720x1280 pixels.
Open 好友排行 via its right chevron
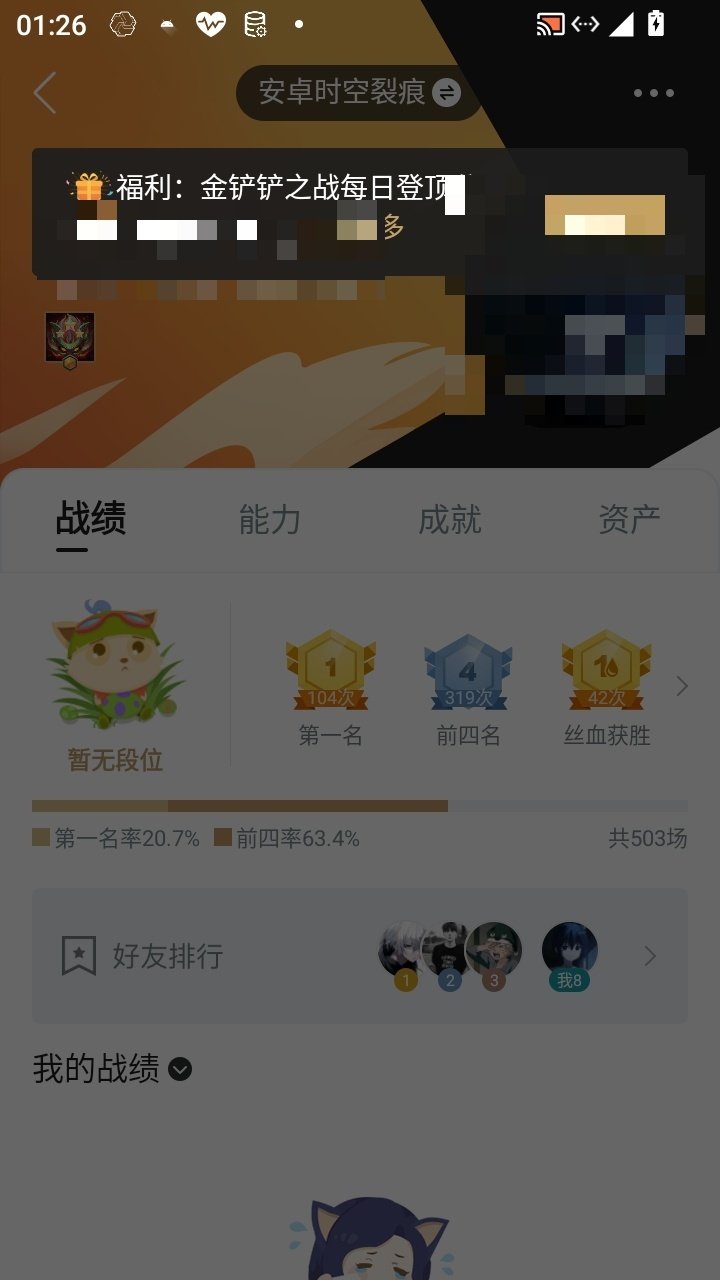coord(650,955)
